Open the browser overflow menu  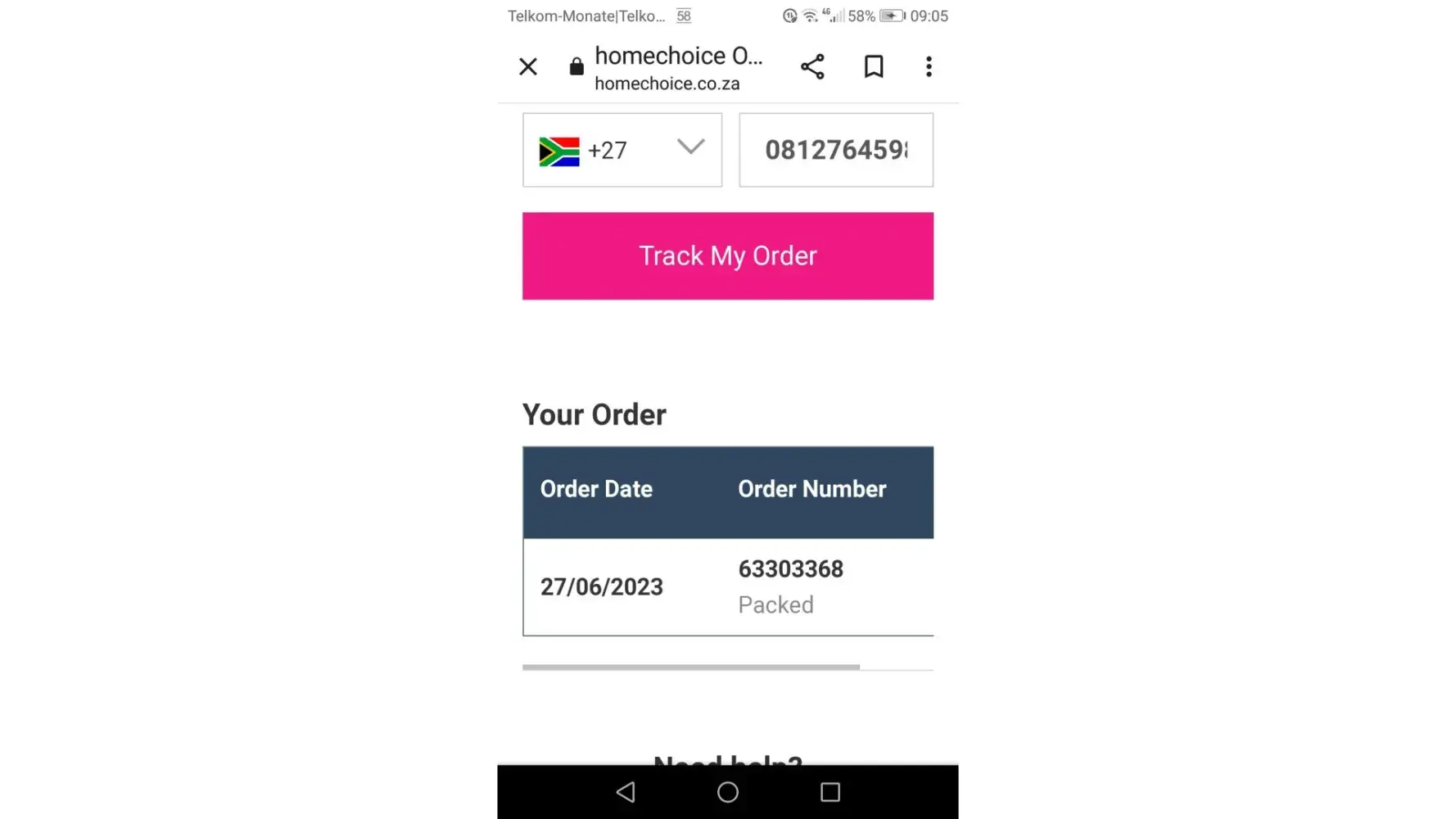tap(929, 66)
